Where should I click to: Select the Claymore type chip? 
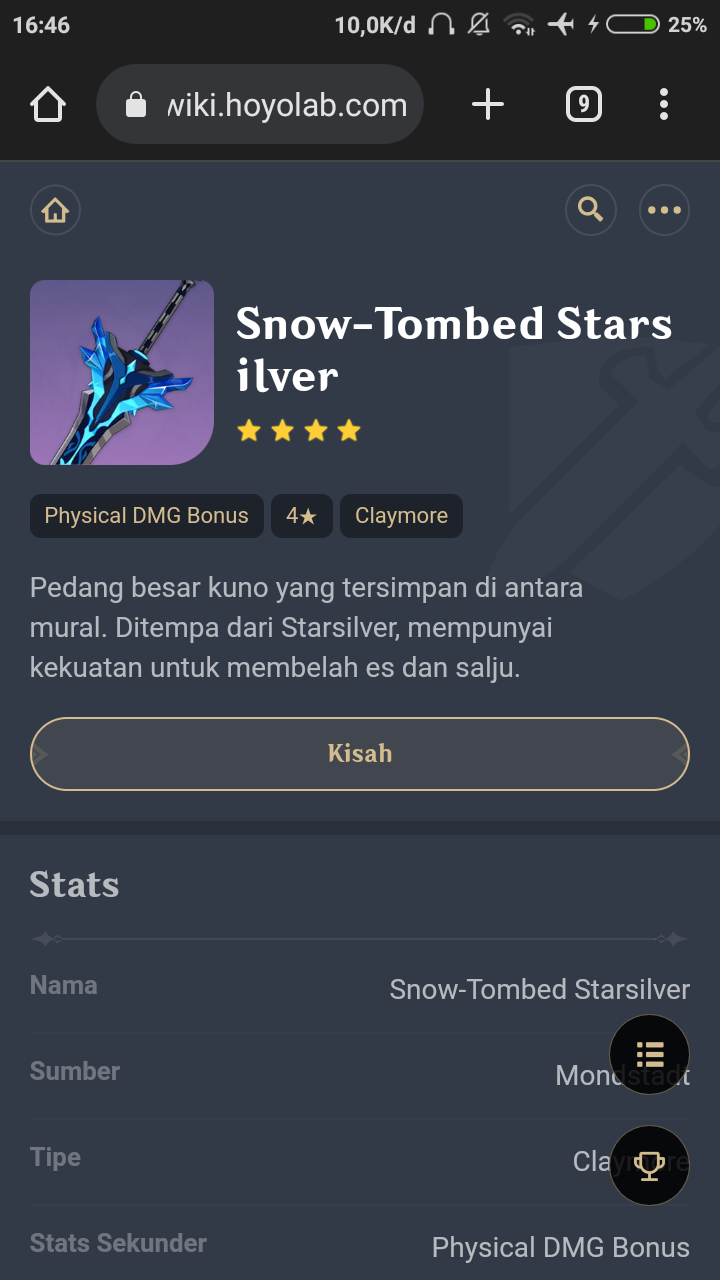point(401,516)
